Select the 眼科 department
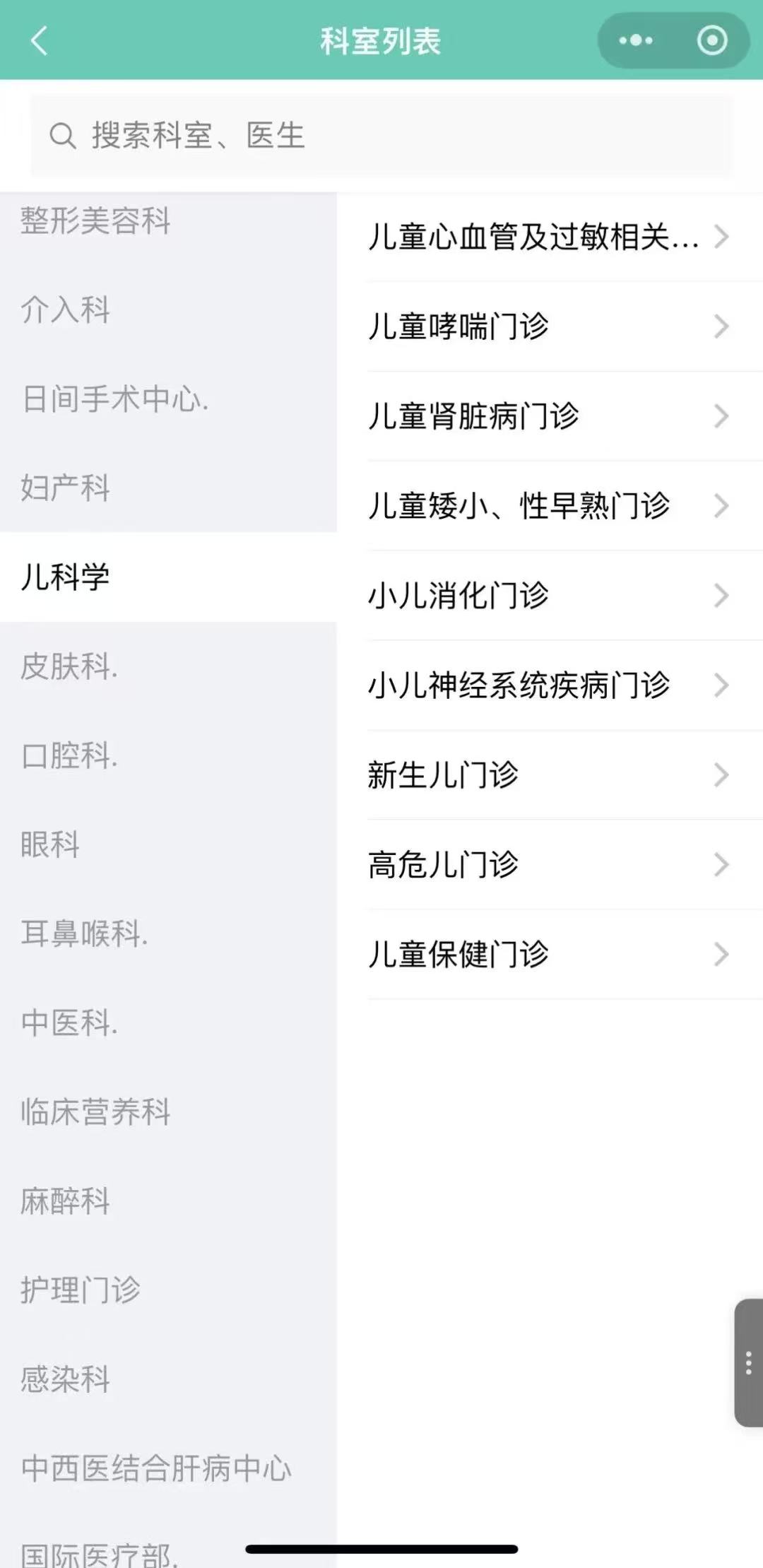This screenshot has height=1568, width=763. coord(50,844)
